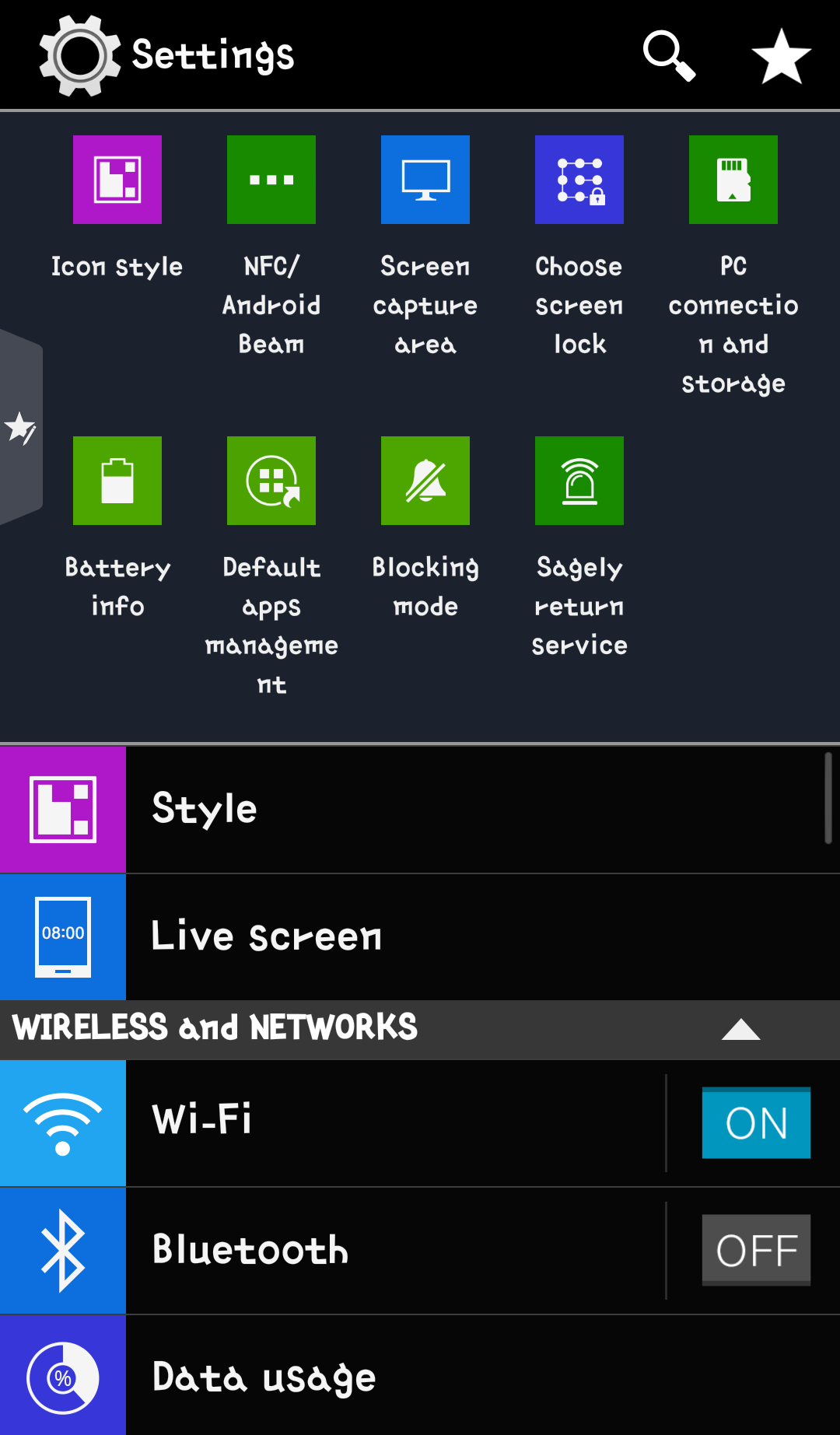Turn on the Bluetooth switch
The height and width of the screenshot is (1435, 840).
pyautogui.click(x=756, y=1251)
